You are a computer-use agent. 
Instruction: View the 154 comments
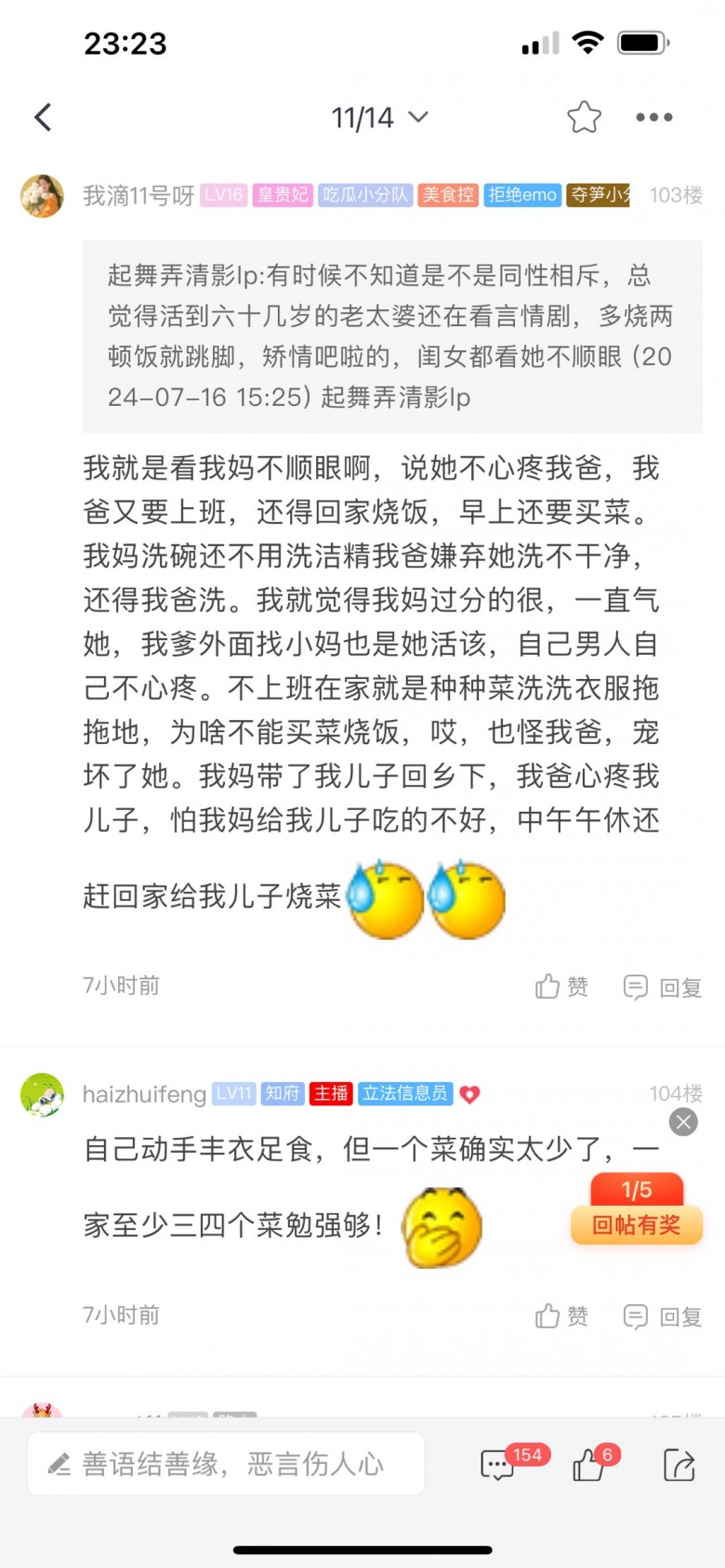coord(498,1466)
